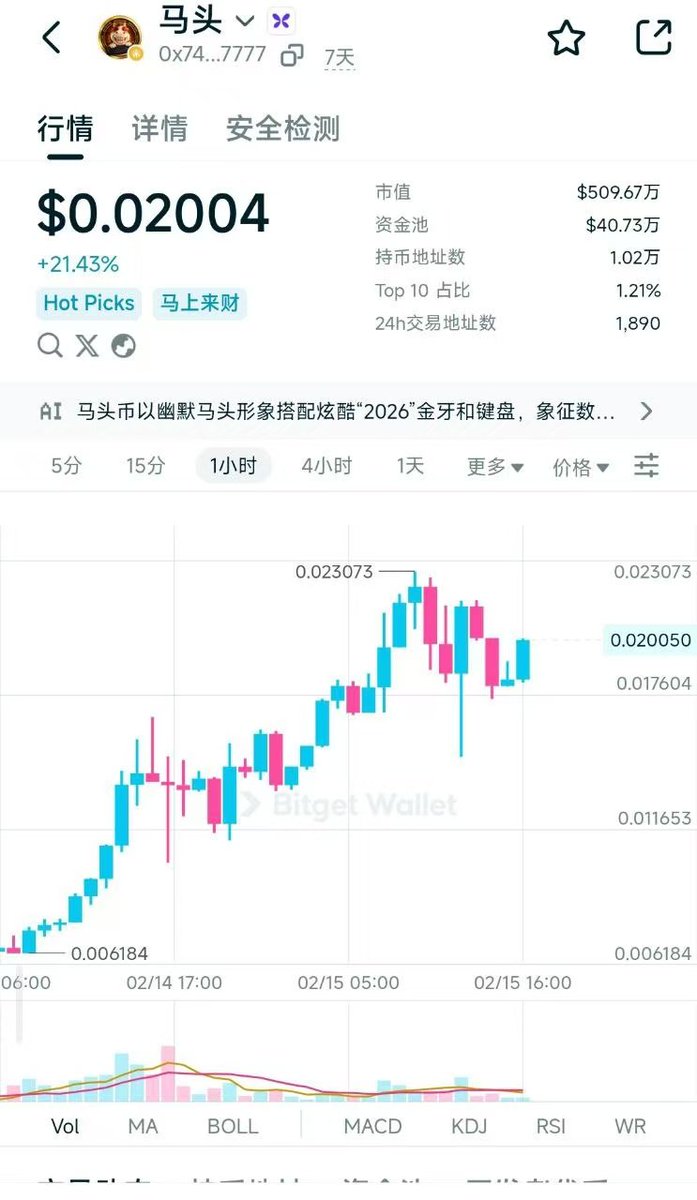Open the token's X profile

pos(87,346)
